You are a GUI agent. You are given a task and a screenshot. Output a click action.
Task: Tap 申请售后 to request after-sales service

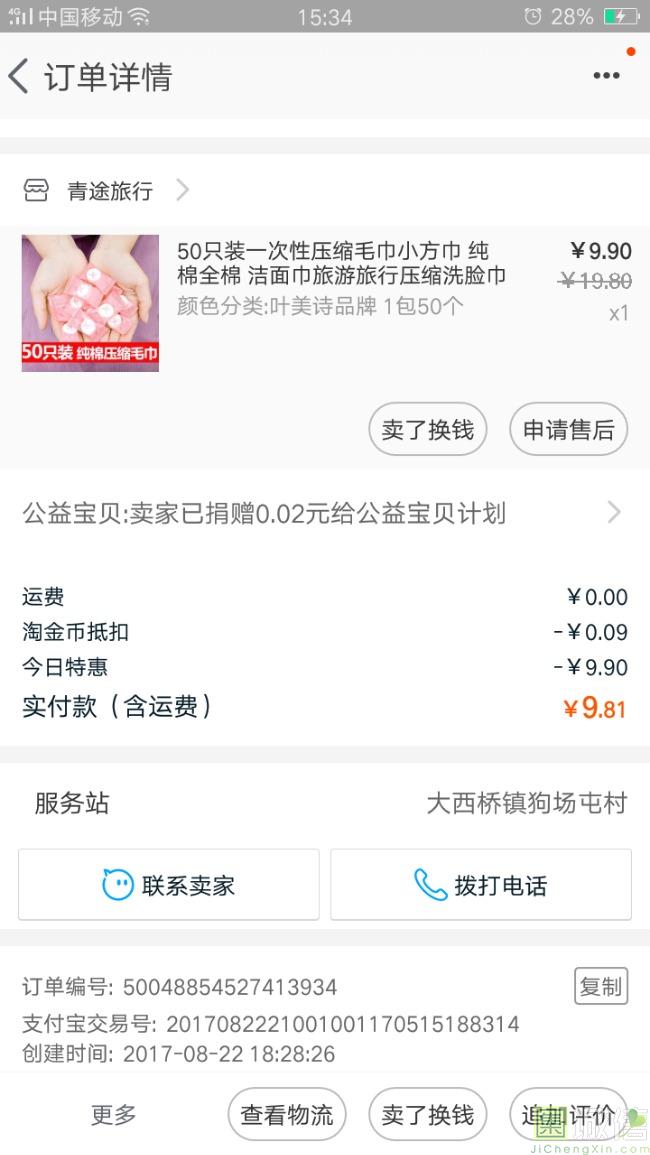pyautogui.click(x=568, y=430)
